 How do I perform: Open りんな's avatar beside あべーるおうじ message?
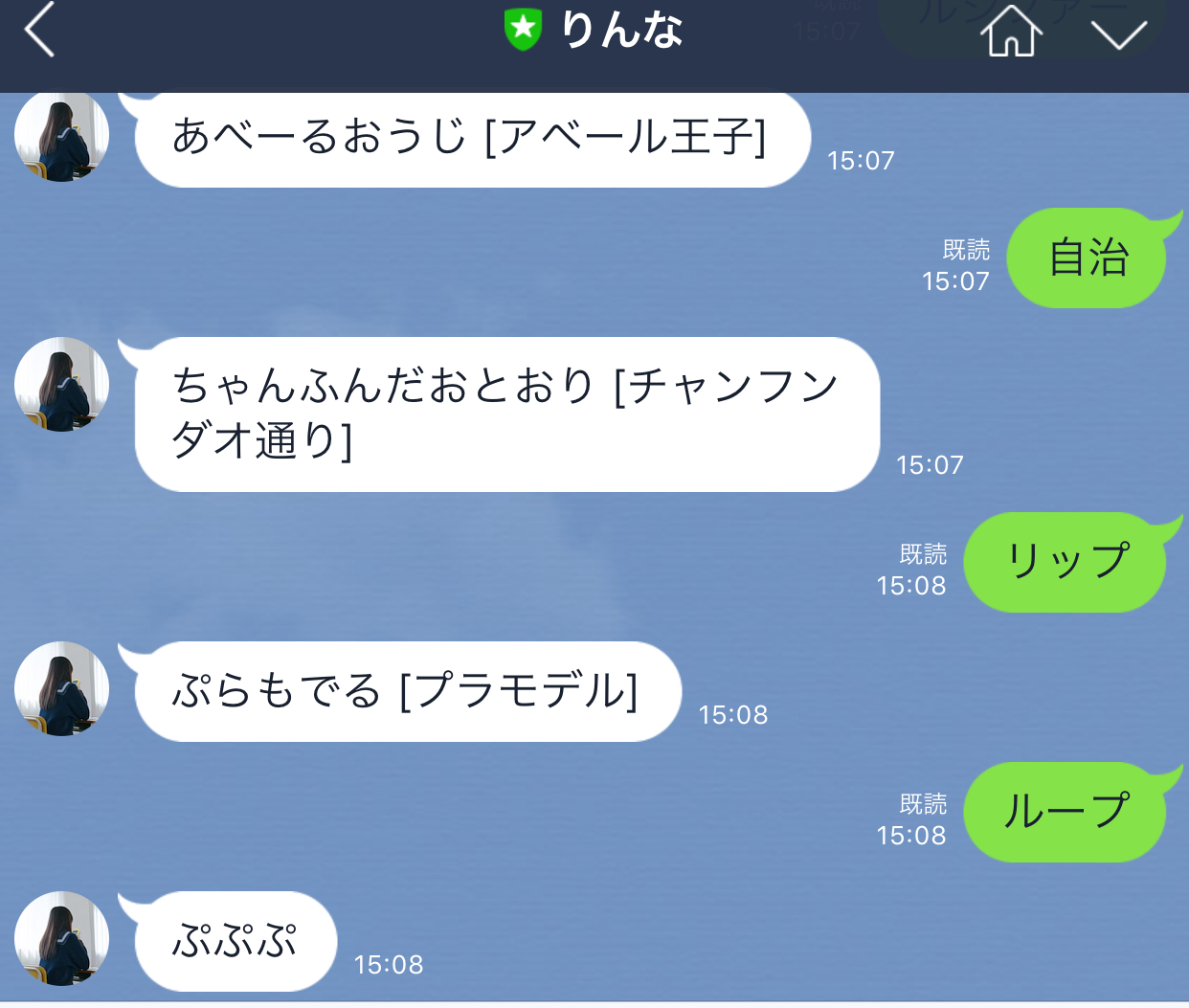click(x=61, y=136)
